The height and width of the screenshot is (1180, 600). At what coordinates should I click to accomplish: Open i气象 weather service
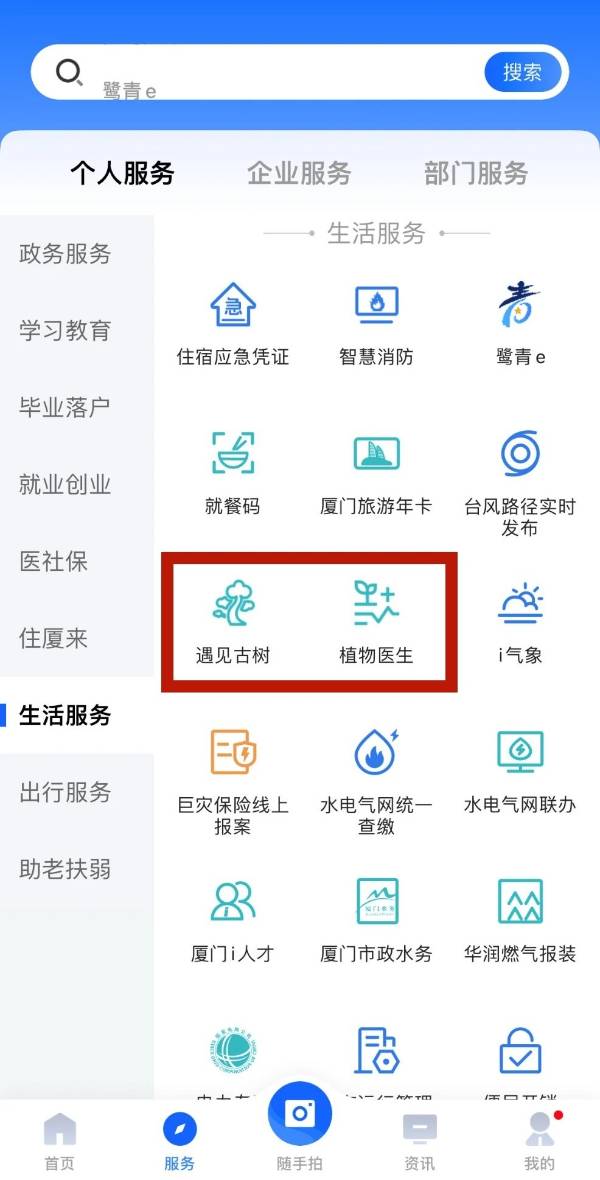click(x=520, y=620)
